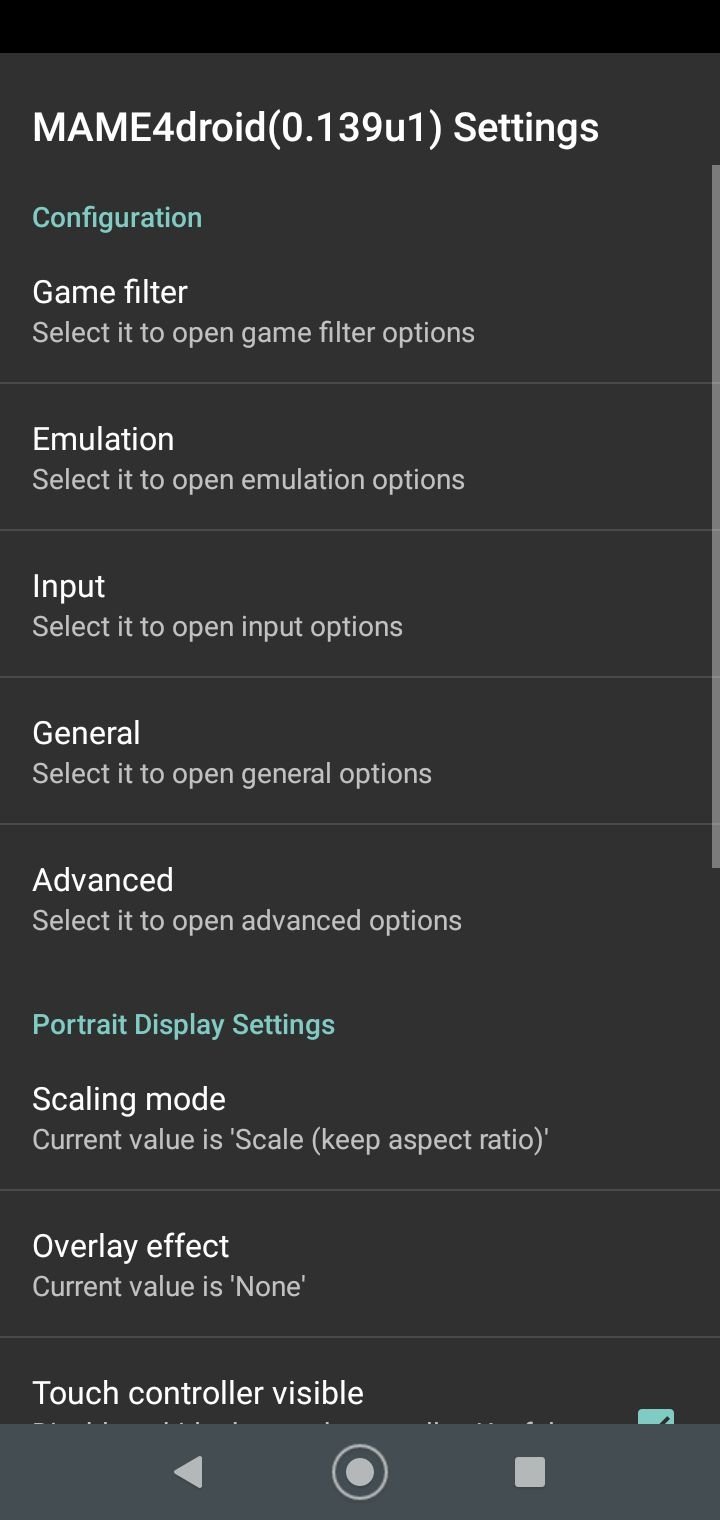Go to the home screen
Viewport: 720px width, 1520px height.
tap(360, 1471)
